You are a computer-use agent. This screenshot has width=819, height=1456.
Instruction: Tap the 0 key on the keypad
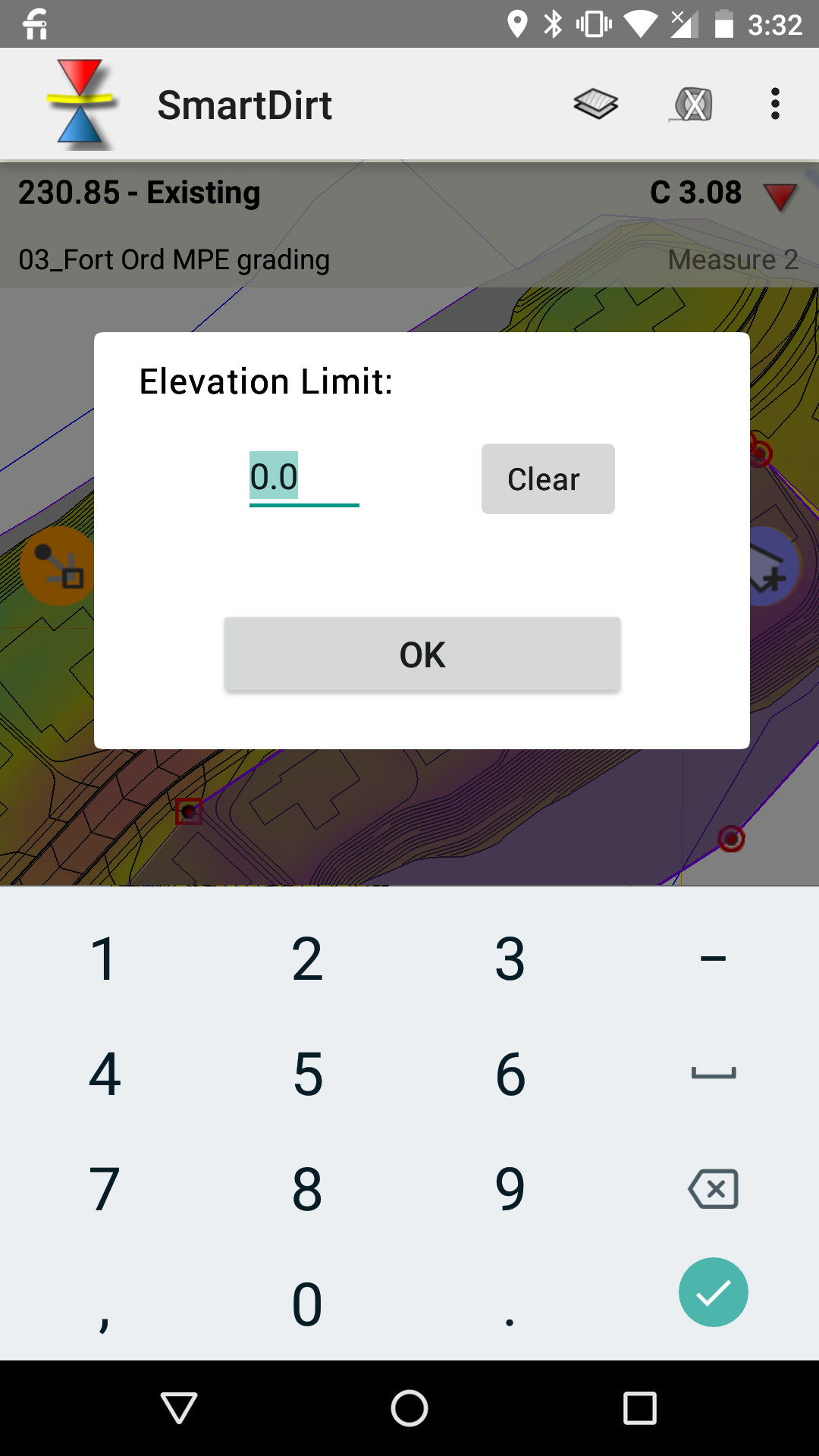pos(308,1304)
